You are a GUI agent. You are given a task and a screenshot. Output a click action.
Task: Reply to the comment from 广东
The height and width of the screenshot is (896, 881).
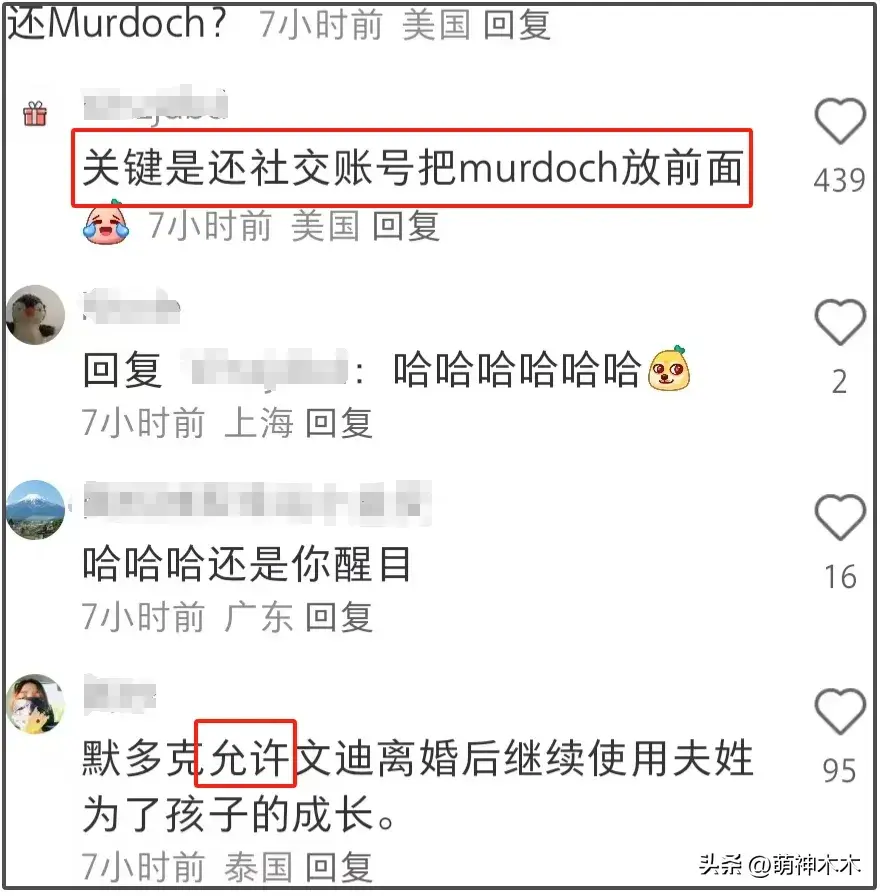(x=339, y=617)
